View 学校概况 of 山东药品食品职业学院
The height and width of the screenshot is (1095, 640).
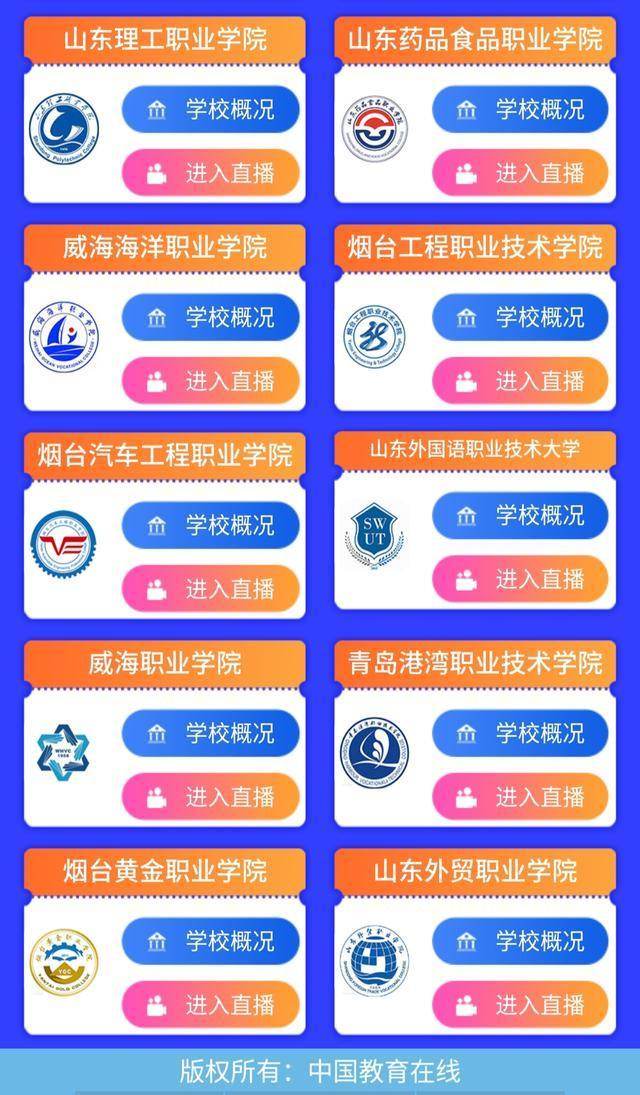pos(520,109)
